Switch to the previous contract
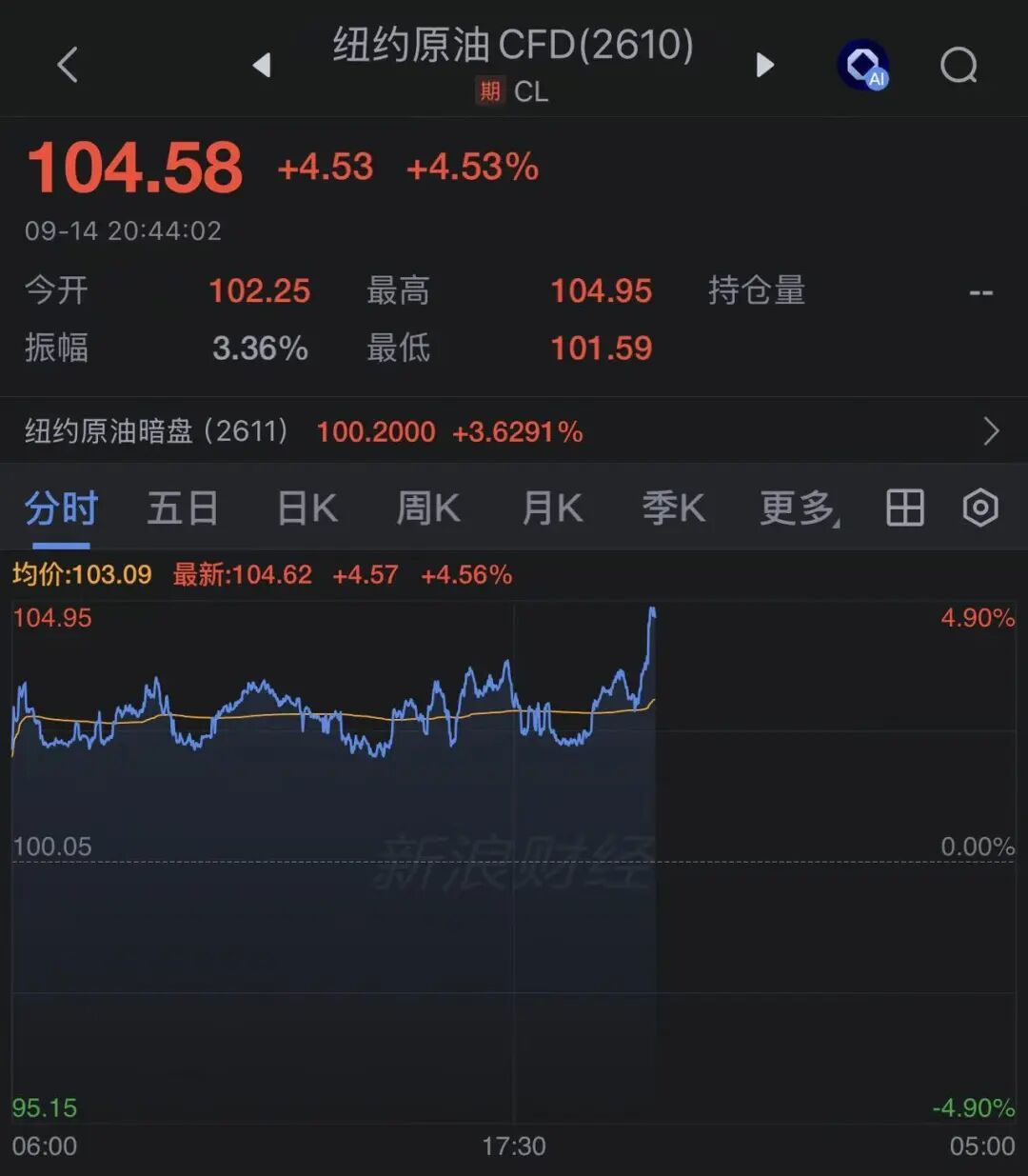 click(262, 65)
